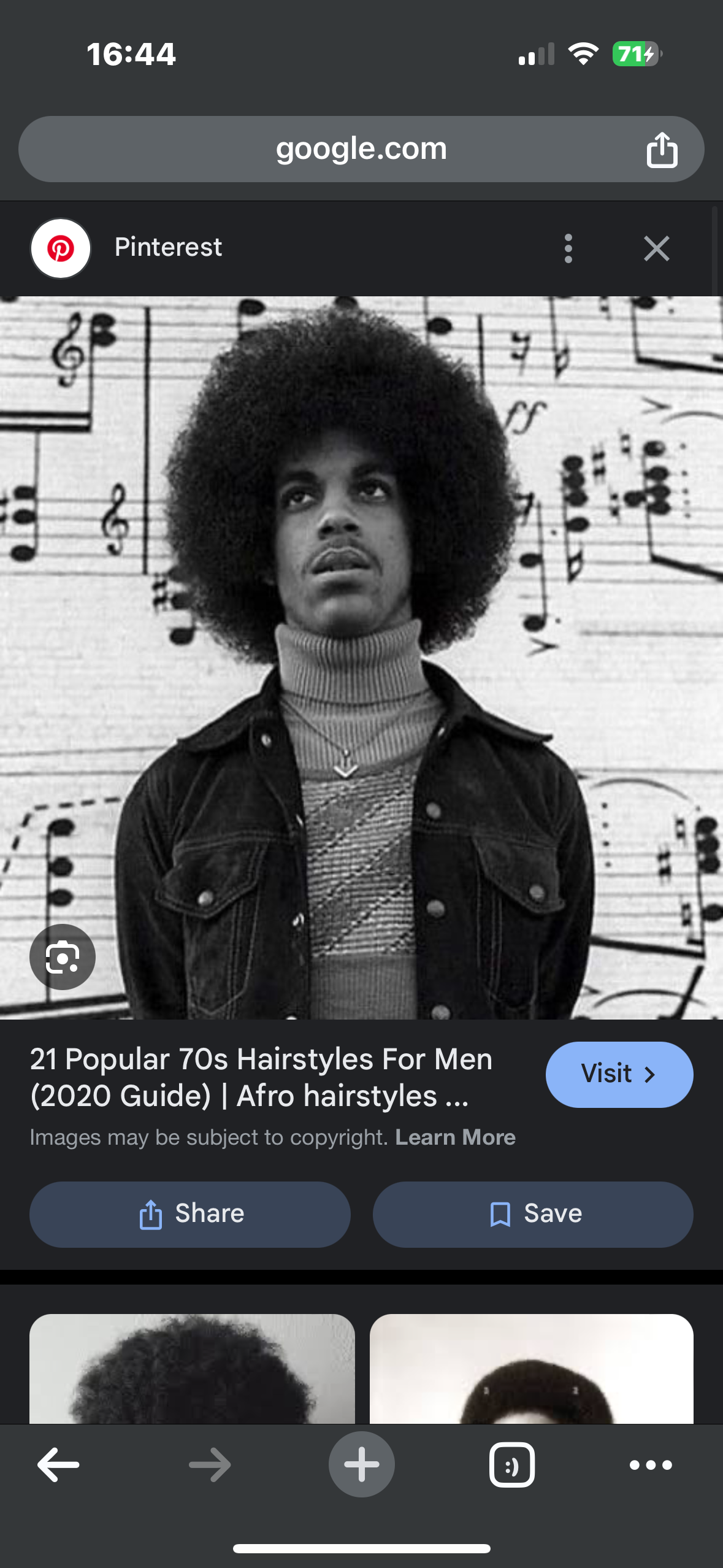Close the Pinterest image preview
The image size is (723, 1568).
pos(656,248)
